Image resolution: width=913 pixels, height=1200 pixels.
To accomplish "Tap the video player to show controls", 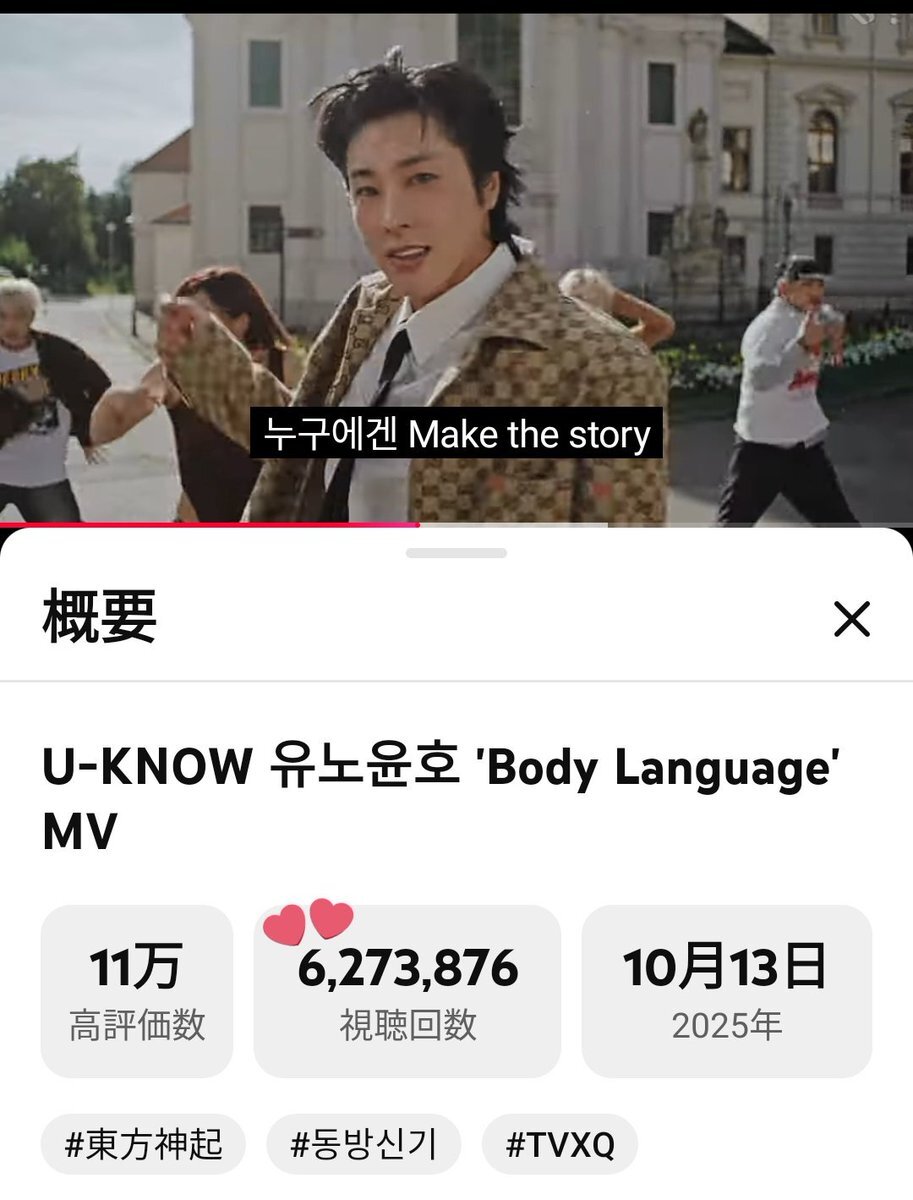I will point(456,250).
